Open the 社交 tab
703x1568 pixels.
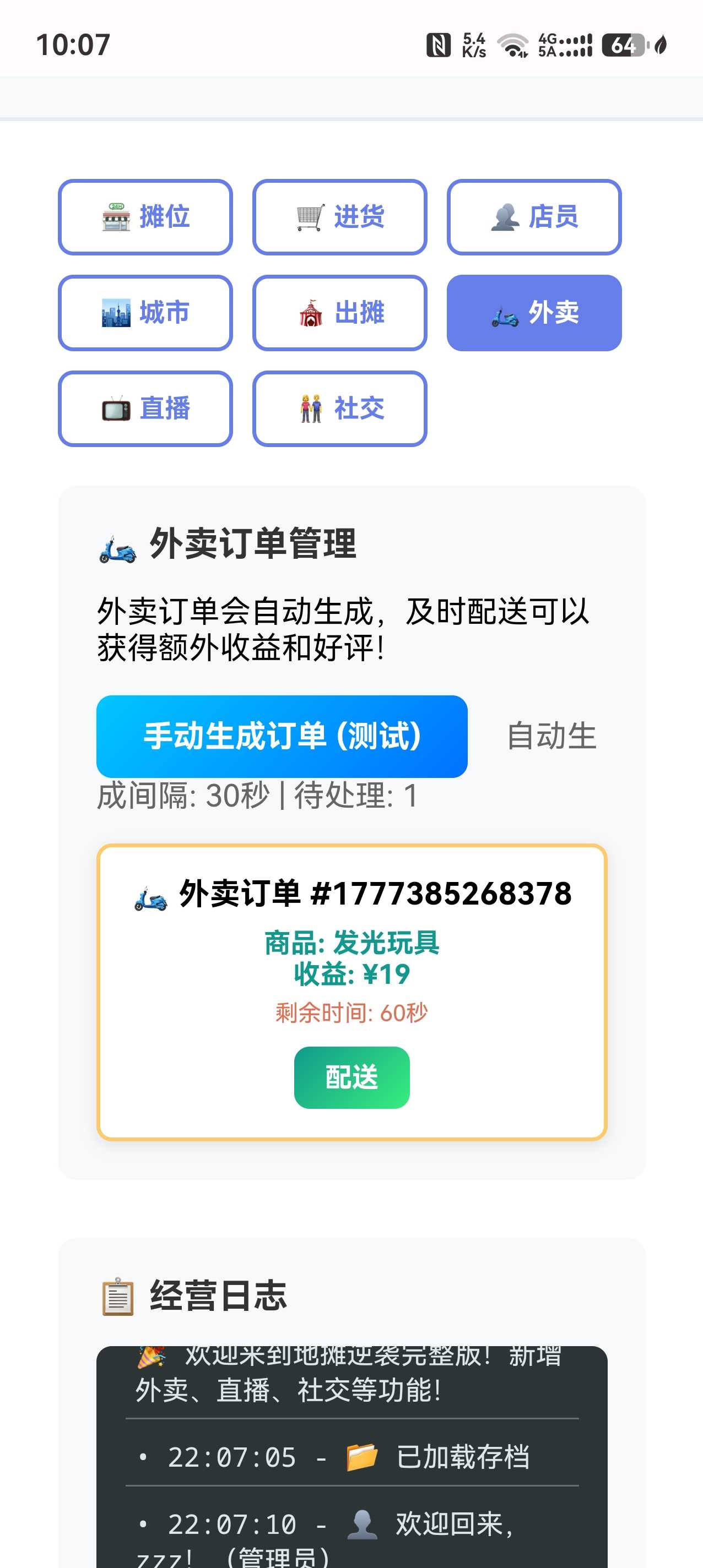click(339, 408)
